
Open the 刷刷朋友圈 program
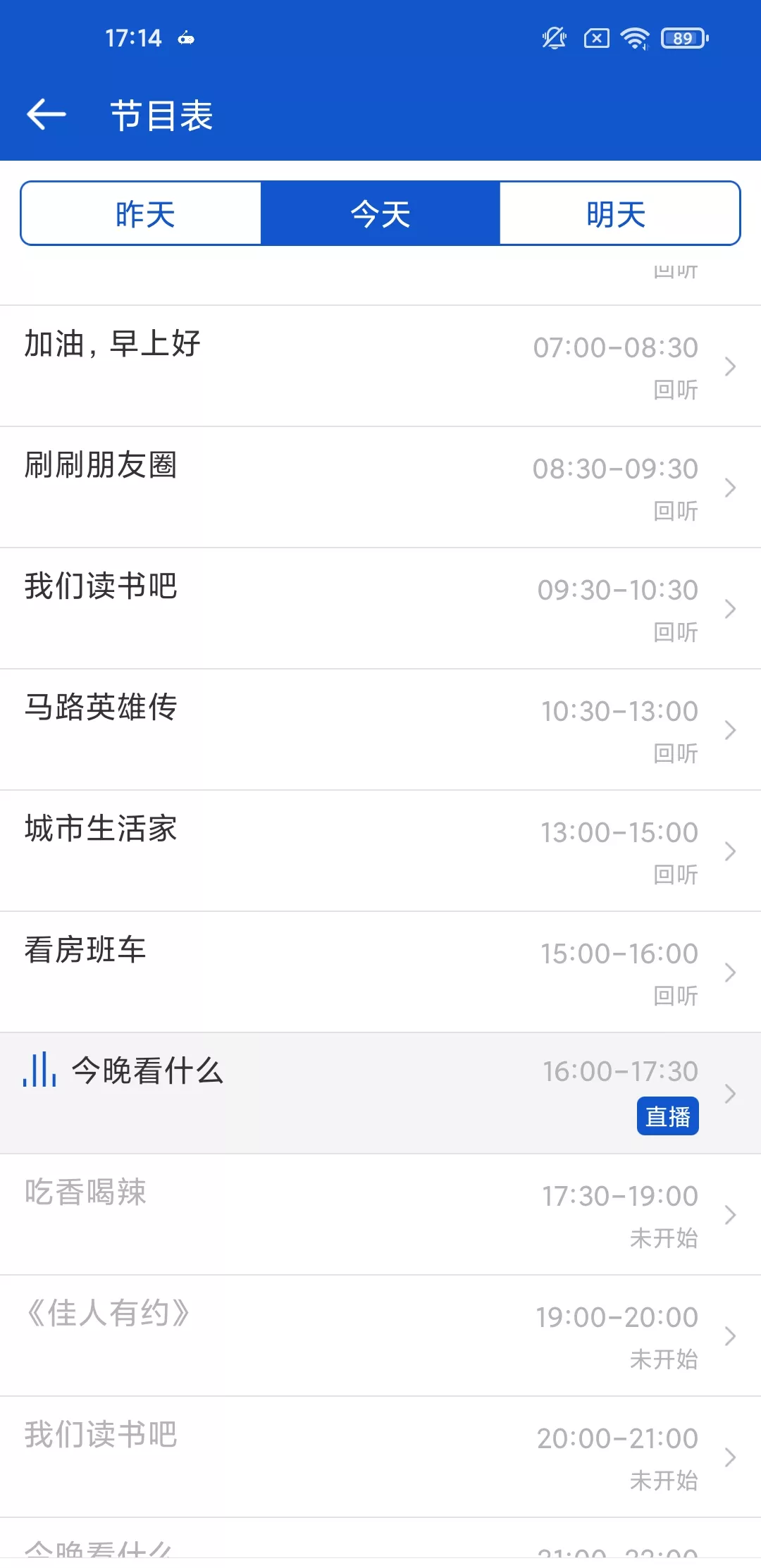point(380,487)
